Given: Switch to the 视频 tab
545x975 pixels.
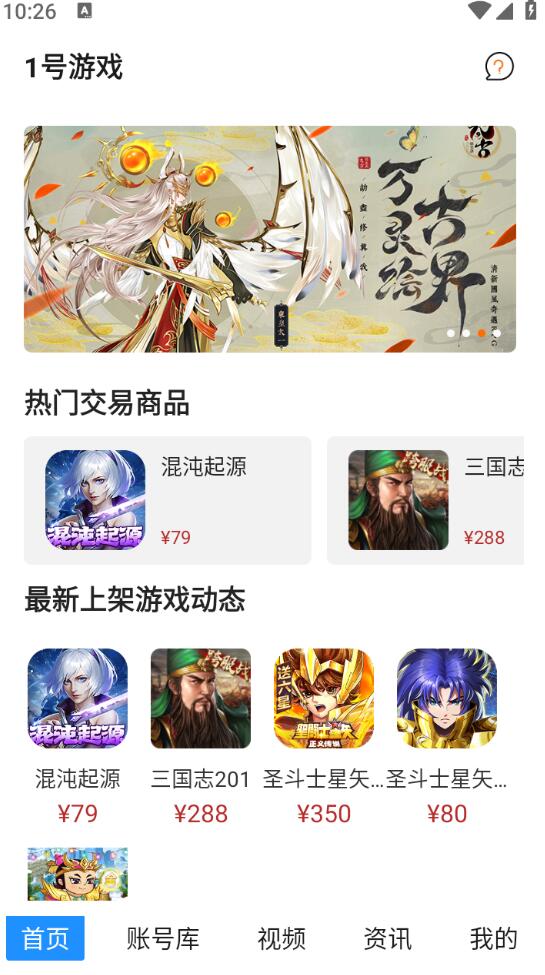Looking at the screenshot, I should 281,938.
